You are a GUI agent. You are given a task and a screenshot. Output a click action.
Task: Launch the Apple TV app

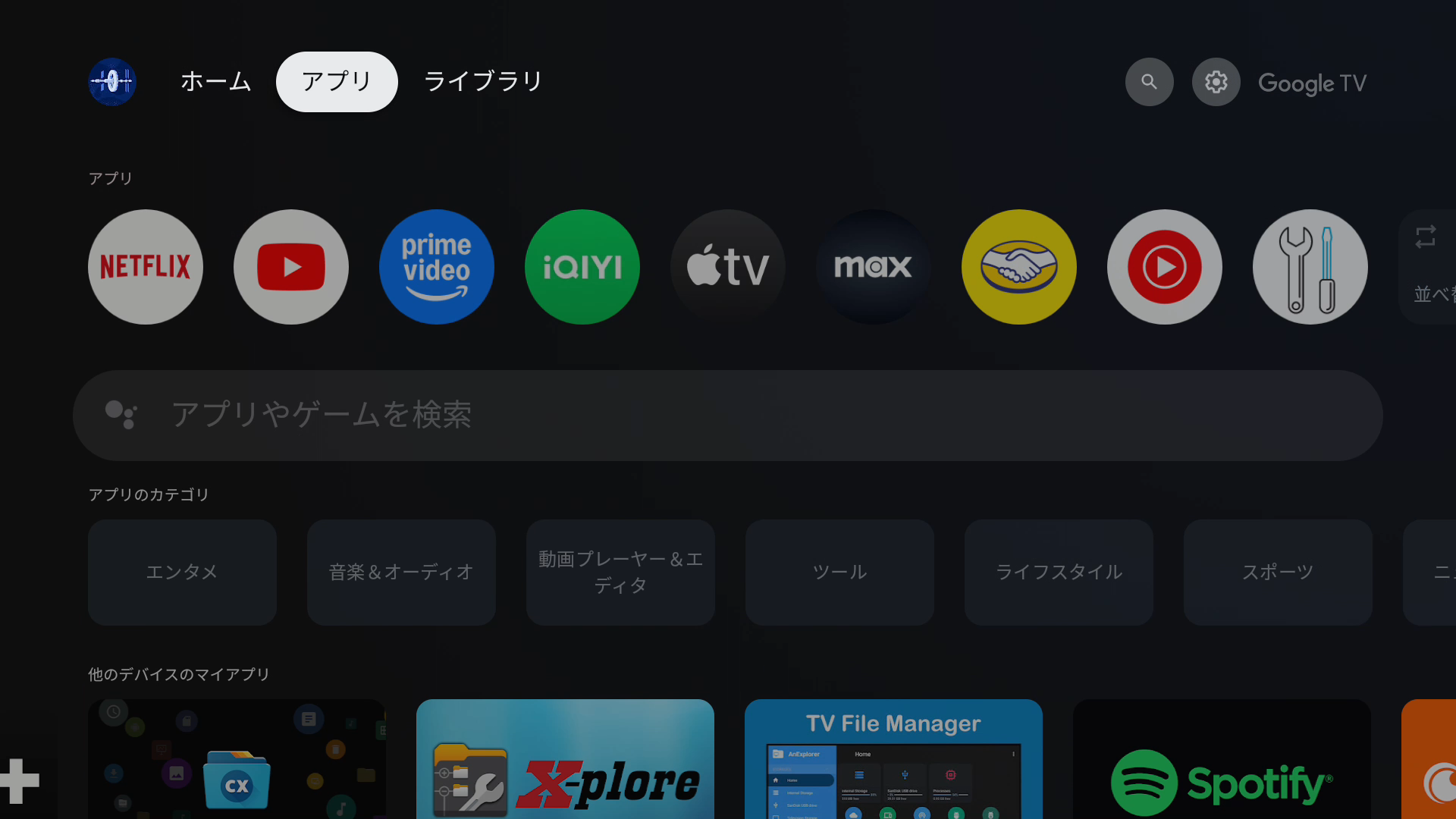click(728, 267)
